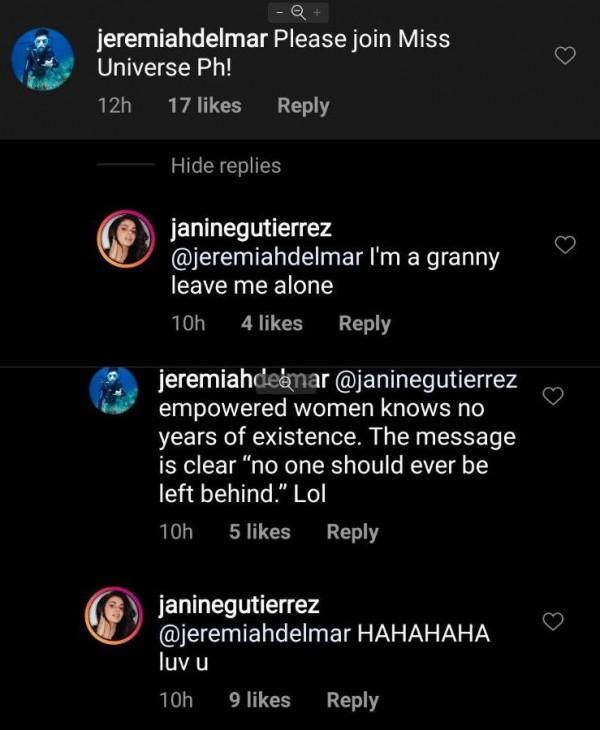The height and width of the screenshot is (730, 600).
Task: Like the 'I'm a granny' reply
Action: 565,245
